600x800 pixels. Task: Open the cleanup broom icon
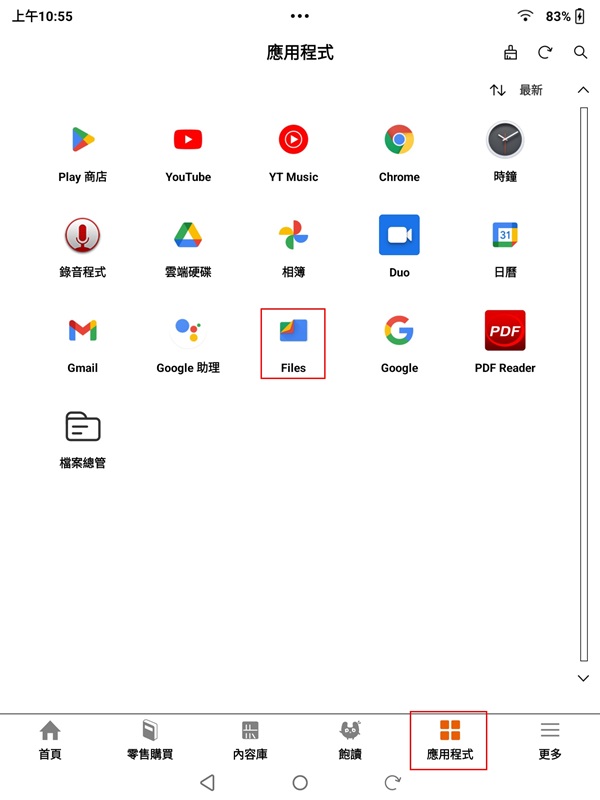(x=510, y=53)
